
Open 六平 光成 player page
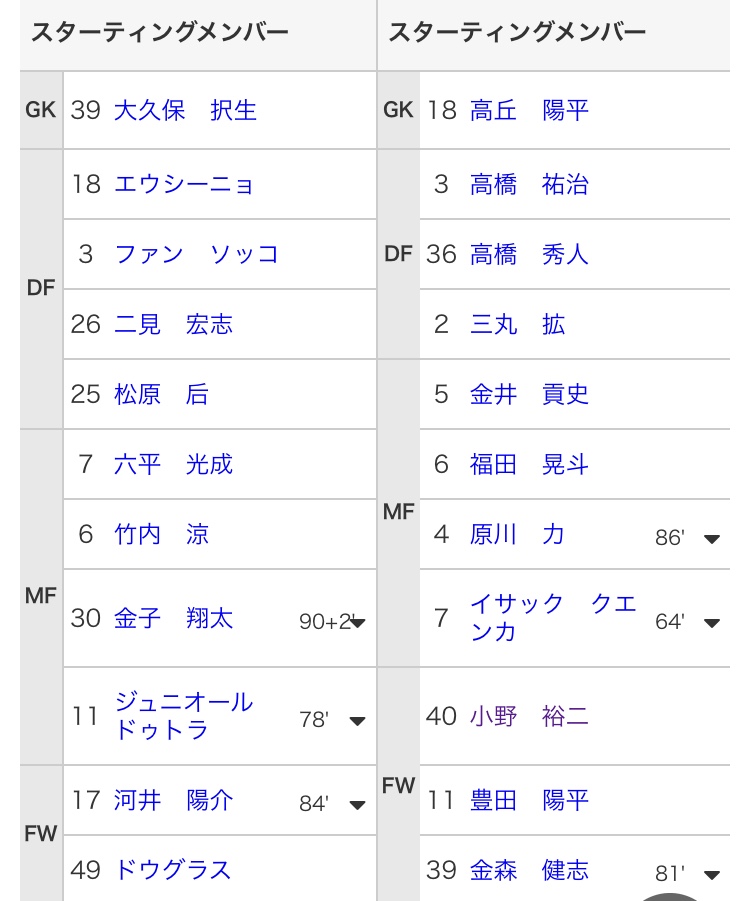[174, 464]
